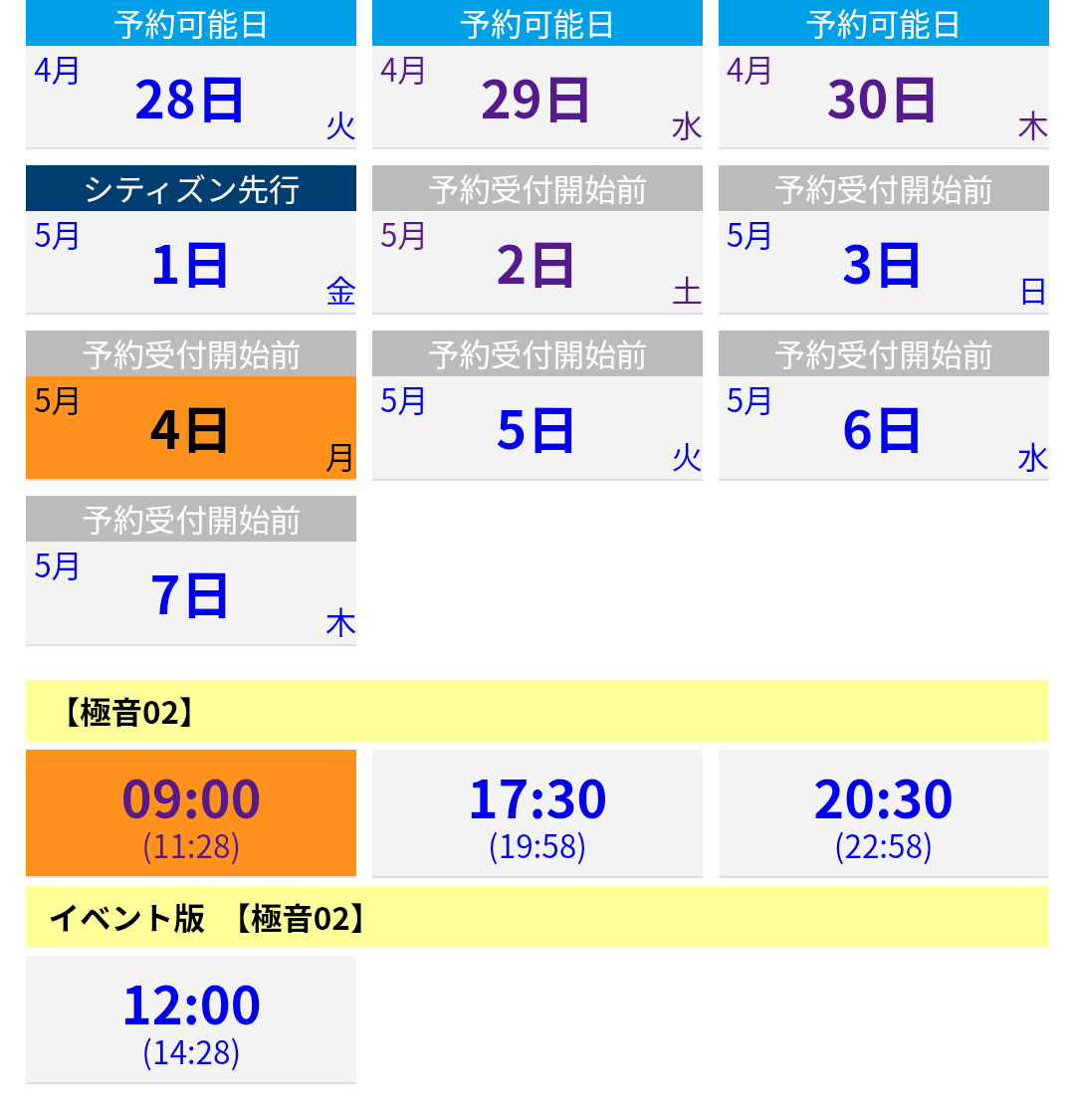1075x1120 pixels.
Task: Pick May 6 (Wednesday) date
Action: point(883,428)
